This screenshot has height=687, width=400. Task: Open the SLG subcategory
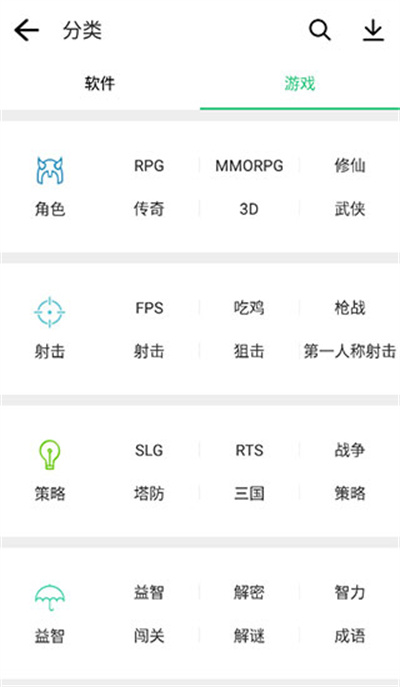[x=149, y=450]
